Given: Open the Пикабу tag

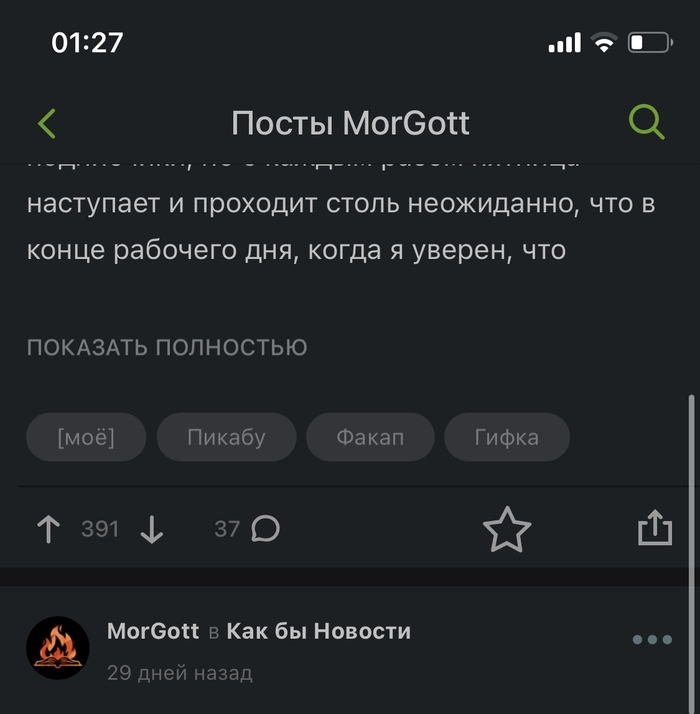Looking at the screenshot, I should pos(226,437).
